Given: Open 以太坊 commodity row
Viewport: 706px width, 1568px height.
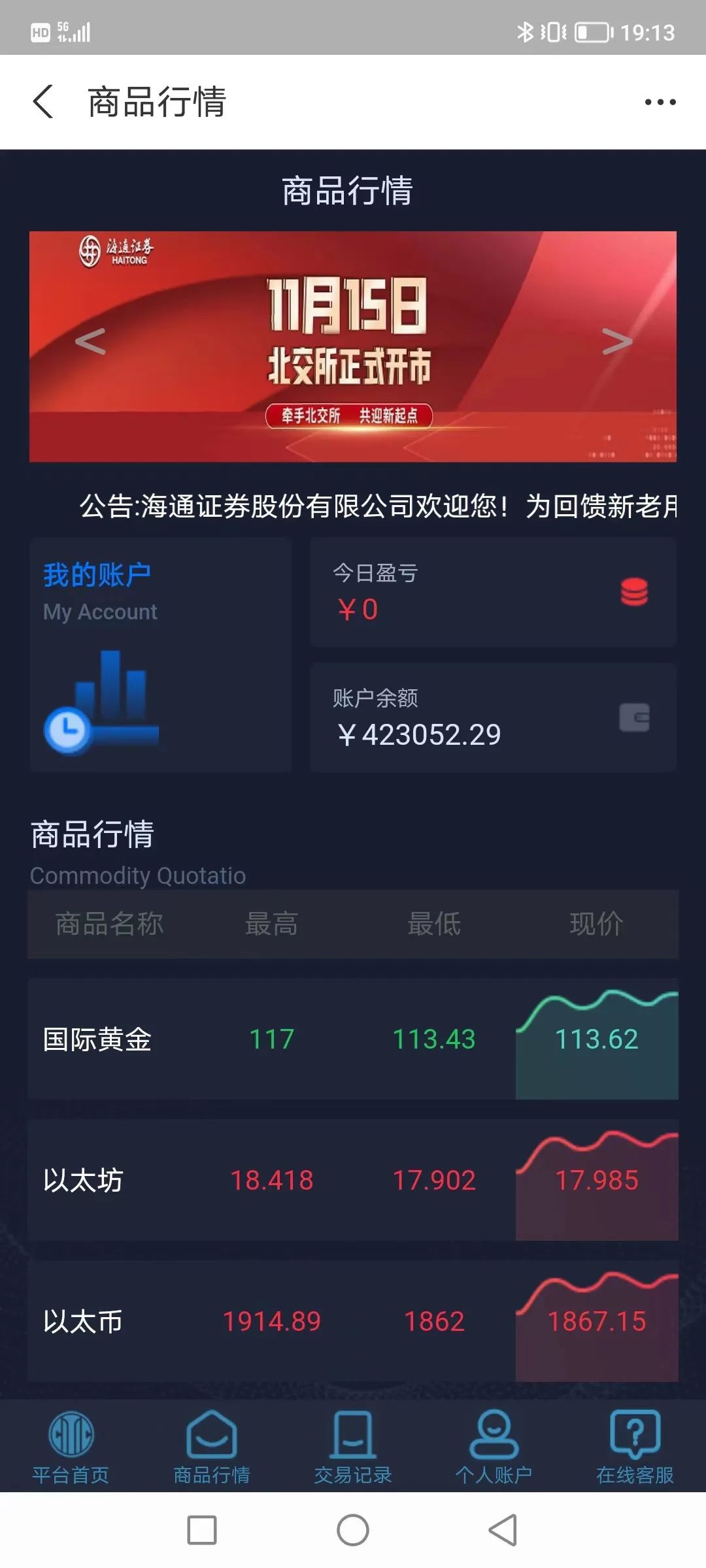Looking at the screenshot, I should [x=353, y=1180].
